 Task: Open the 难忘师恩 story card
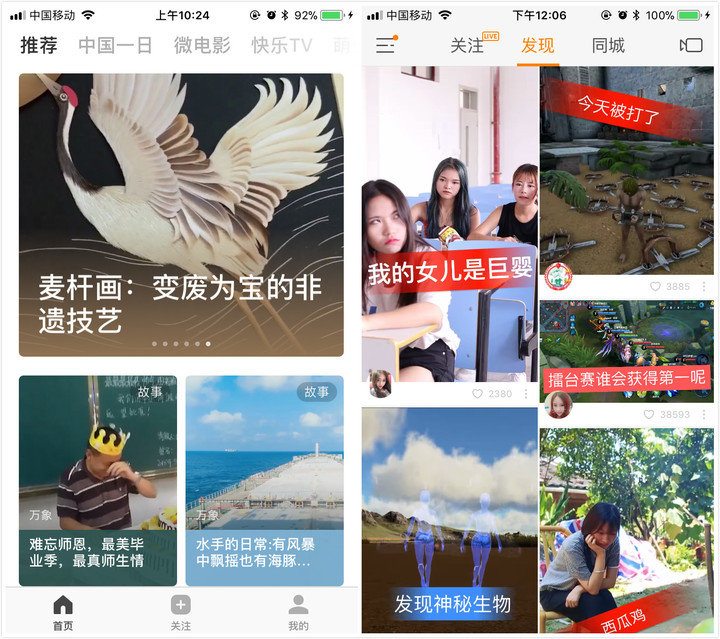click(98, 480)
